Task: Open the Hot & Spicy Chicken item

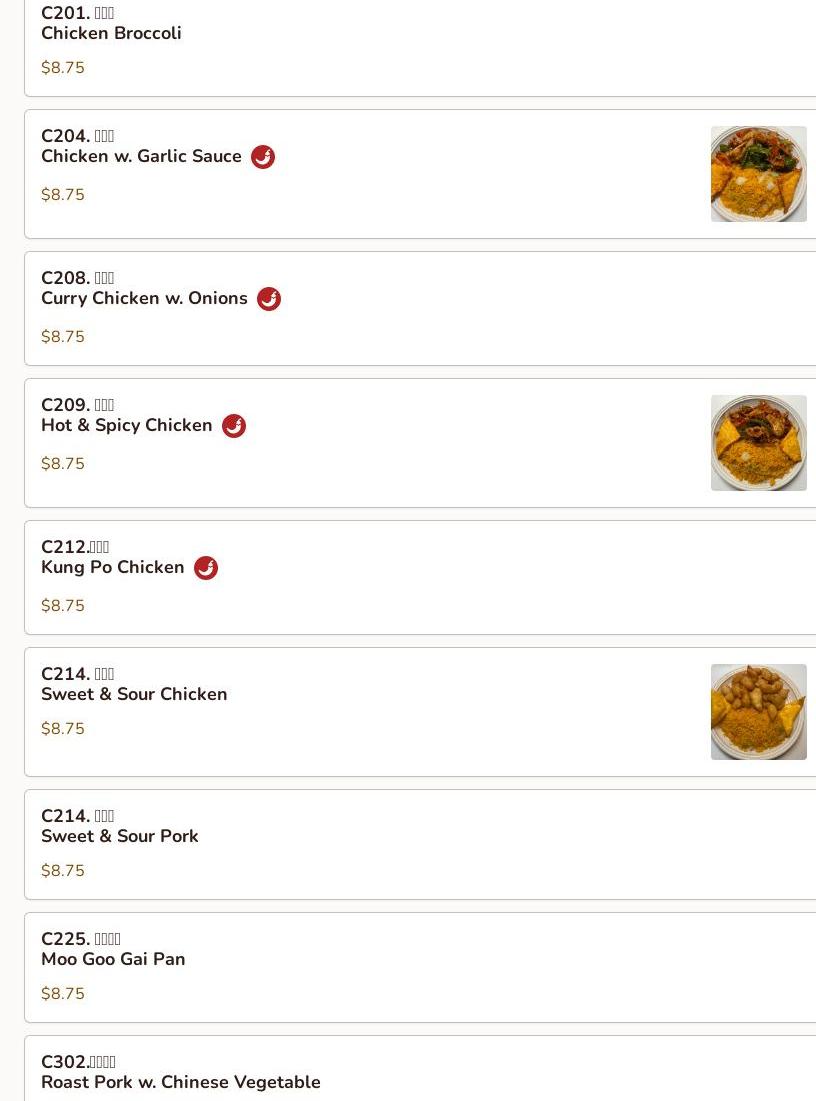Action: coord(127,426)
